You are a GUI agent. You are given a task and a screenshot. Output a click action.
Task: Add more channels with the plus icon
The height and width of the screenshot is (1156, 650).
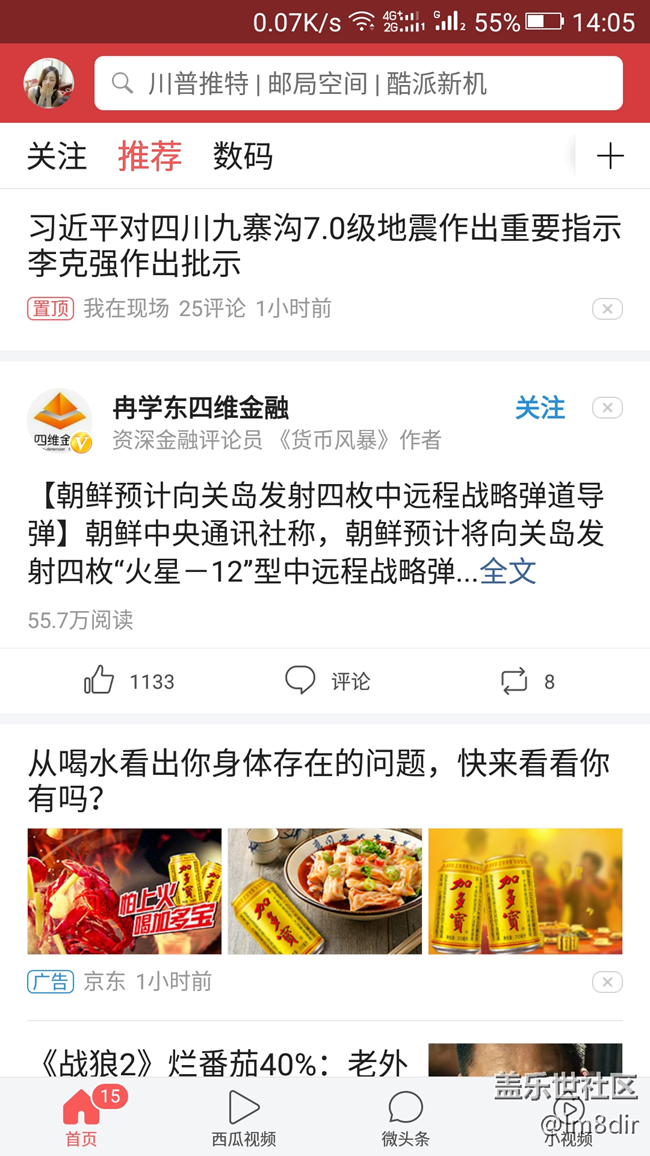pos(610,156)
